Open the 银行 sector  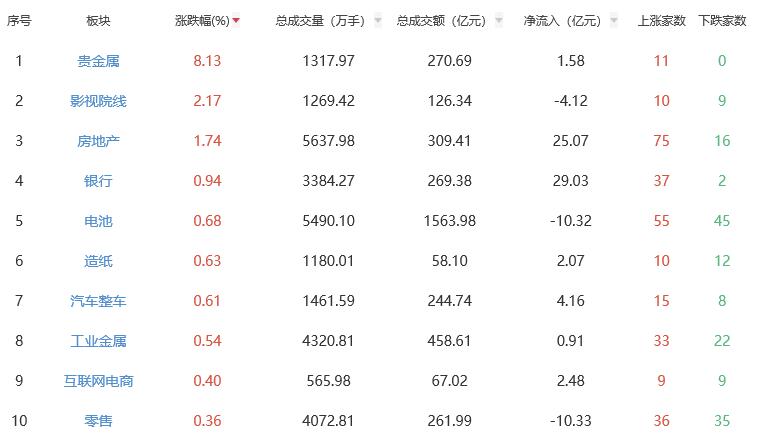[x=98, y=181]
